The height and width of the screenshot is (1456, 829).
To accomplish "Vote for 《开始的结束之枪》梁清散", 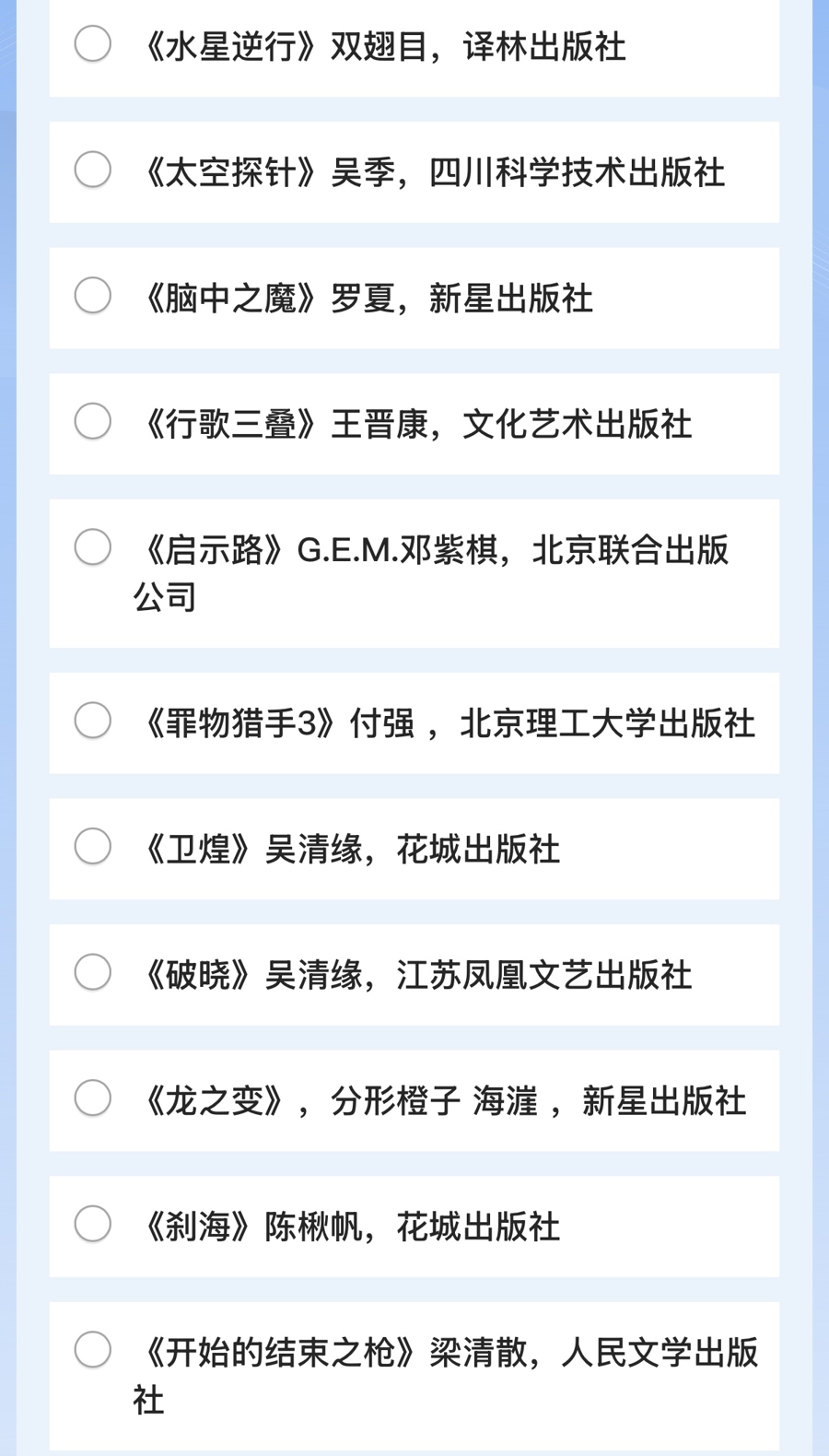I will (x=93, y=1350).
